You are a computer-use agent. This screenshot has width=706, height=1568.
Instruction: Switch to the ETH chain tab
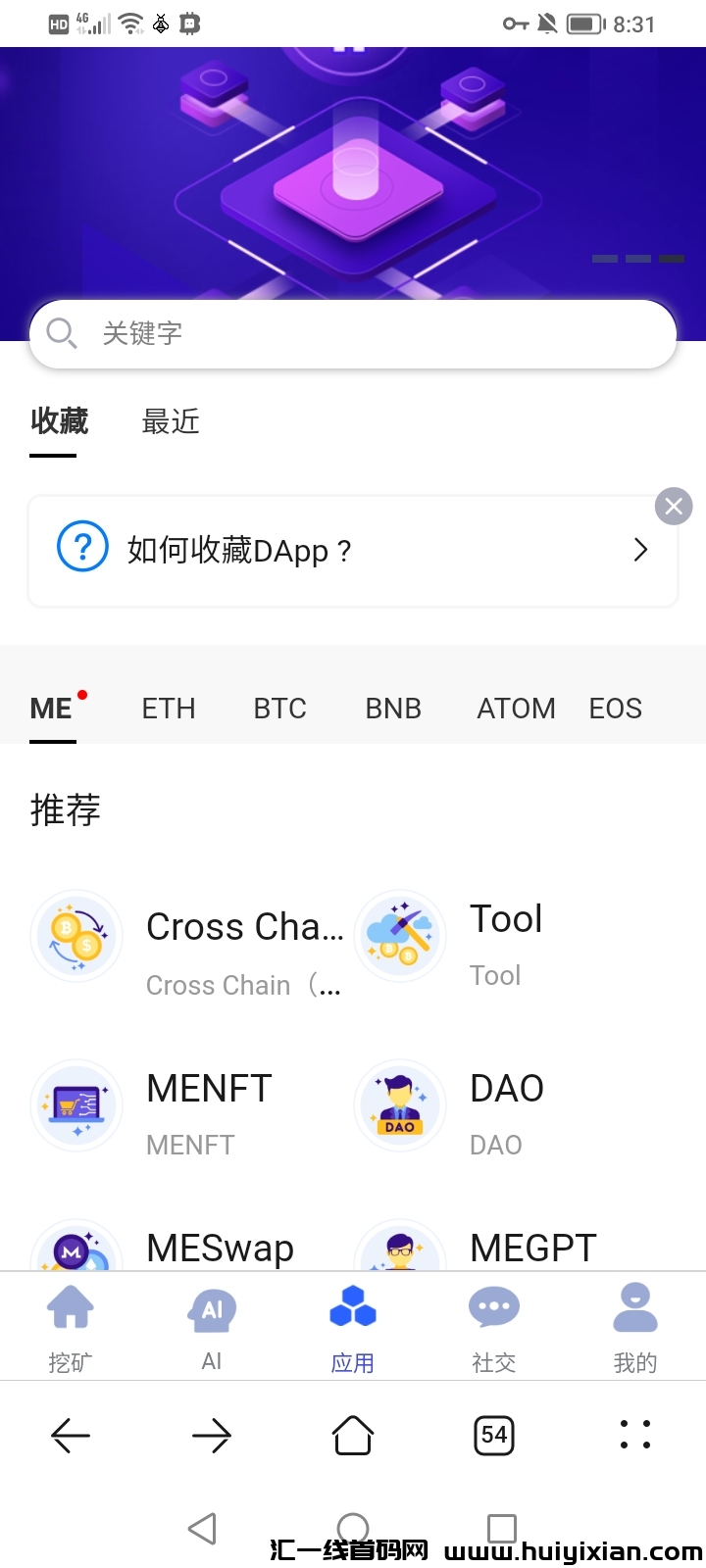click(168, 709)
